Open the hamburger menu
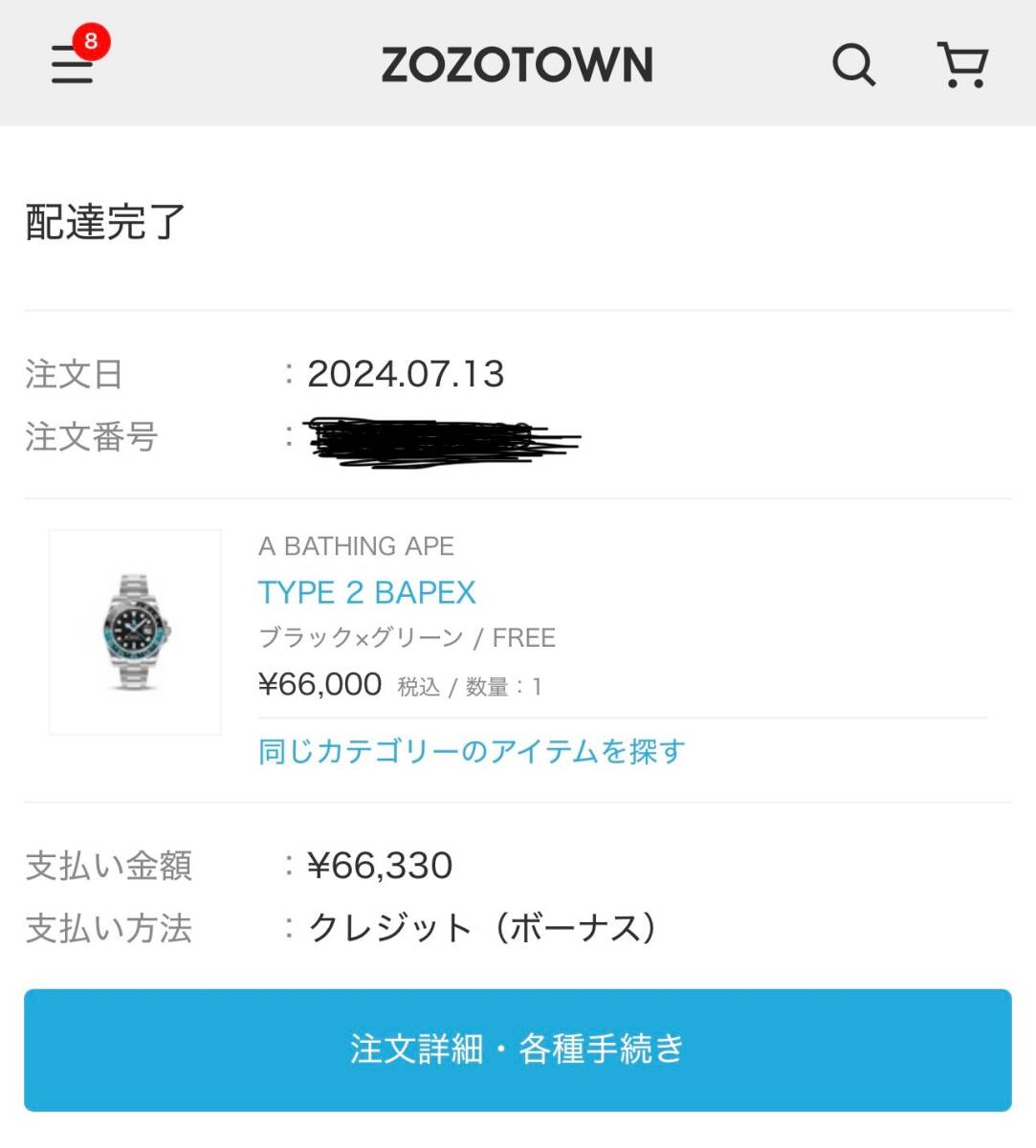Viewport: 1036px width, 1148px height. tap(73, 64)
